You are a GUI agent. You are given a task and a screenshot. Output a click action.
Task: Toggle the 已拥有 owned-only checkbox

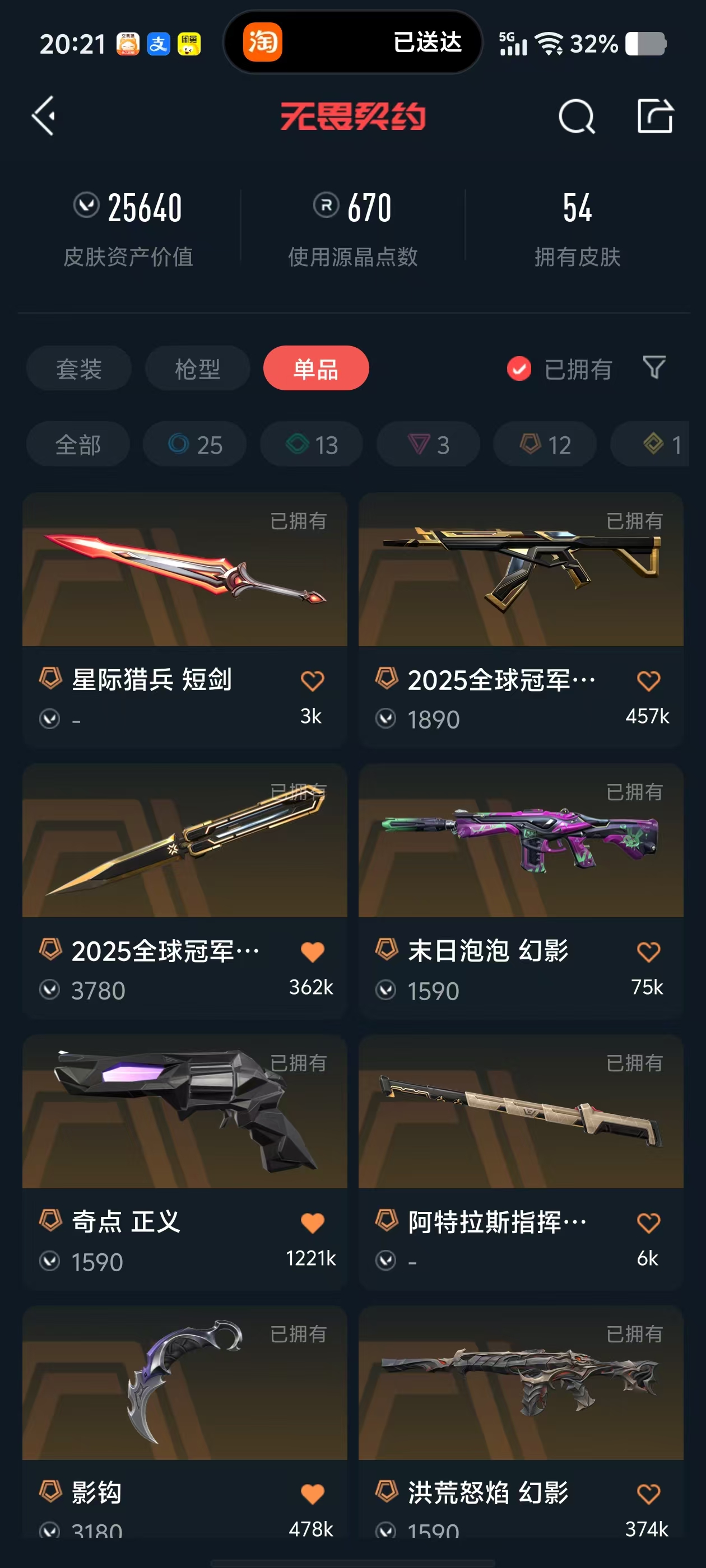(519, 369)
